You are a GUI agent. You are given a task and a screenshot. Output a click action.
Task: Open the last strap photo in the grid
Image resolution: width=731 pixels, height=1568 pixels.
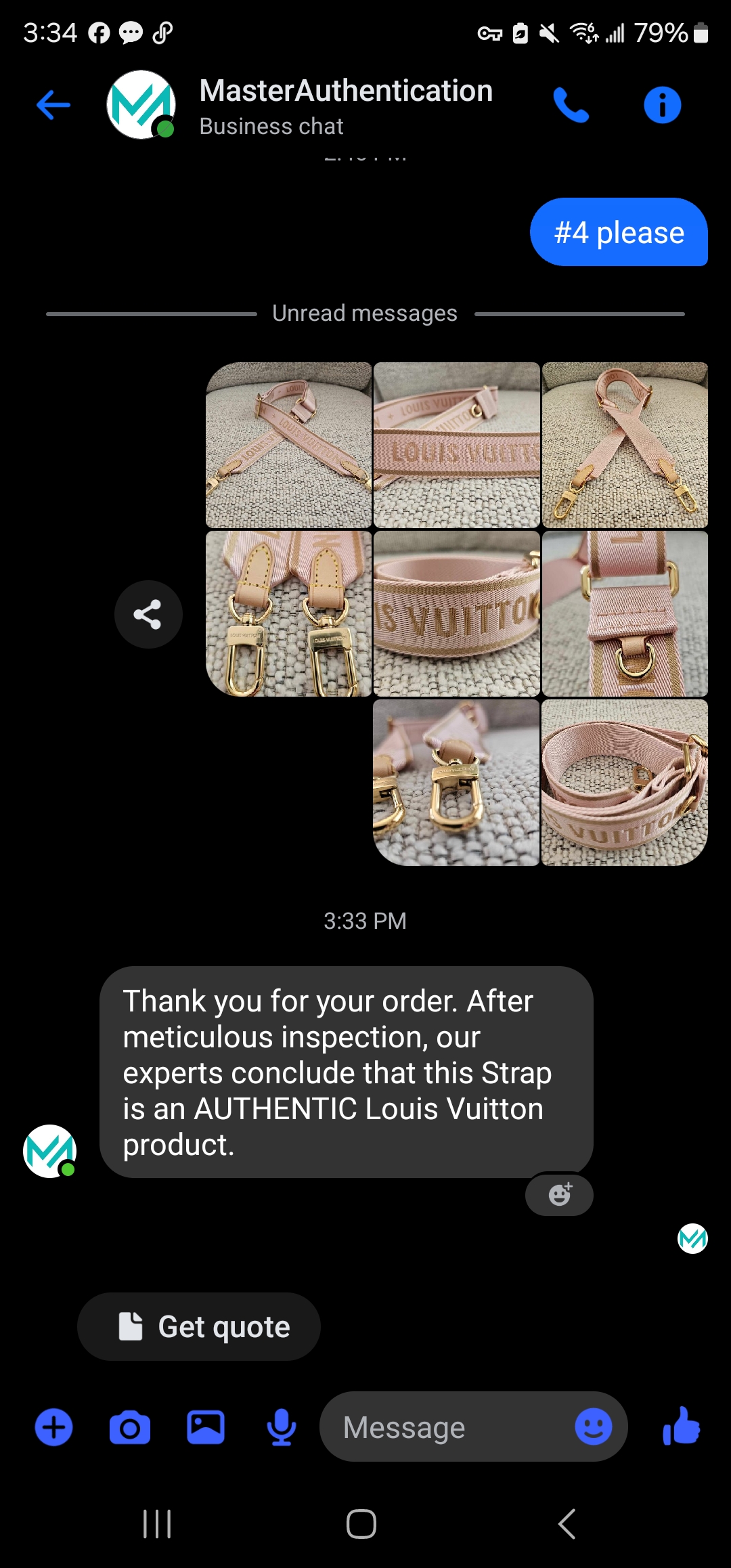click(x=625, y=783)
